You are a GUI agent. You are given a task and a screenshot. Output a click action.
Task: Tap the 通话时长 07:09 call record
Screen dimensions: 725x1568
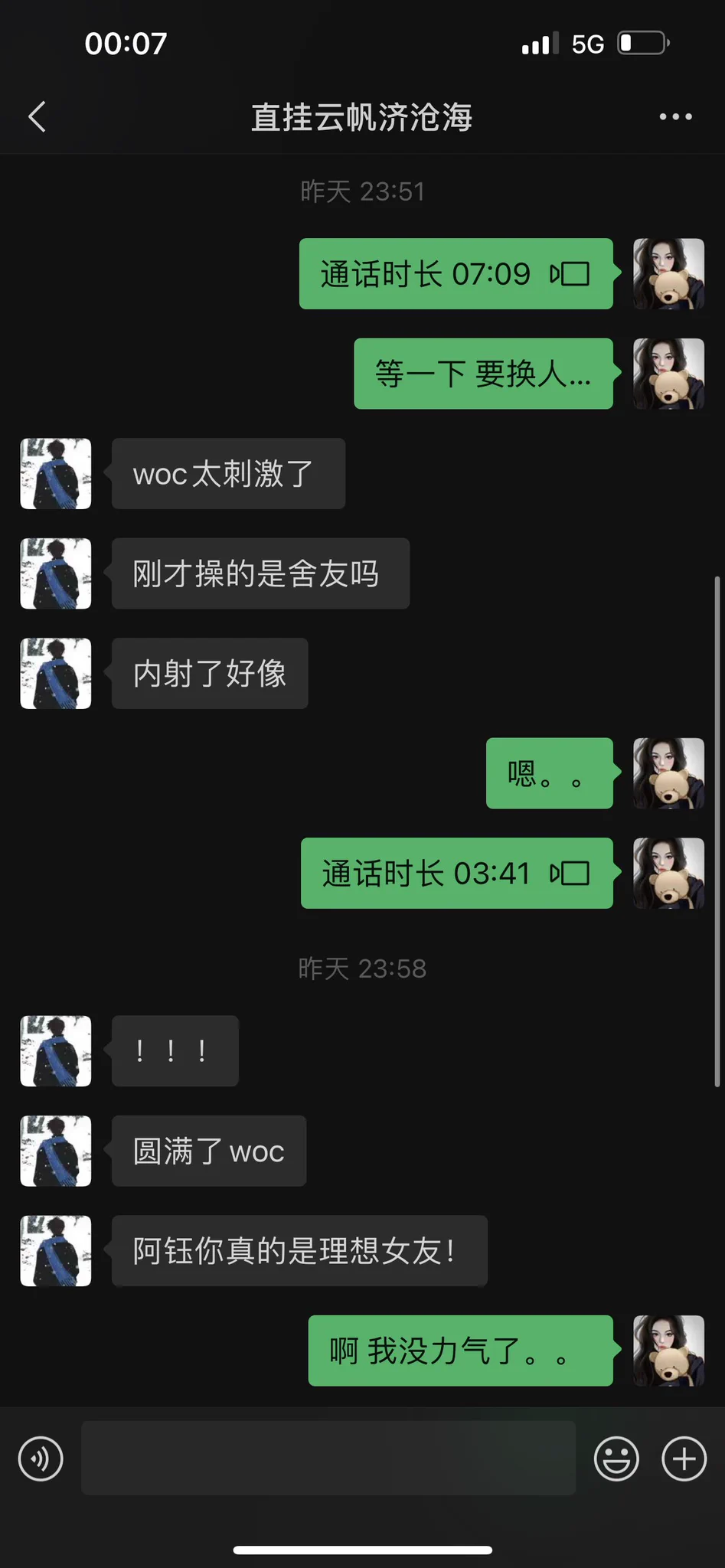click(456, 274)
